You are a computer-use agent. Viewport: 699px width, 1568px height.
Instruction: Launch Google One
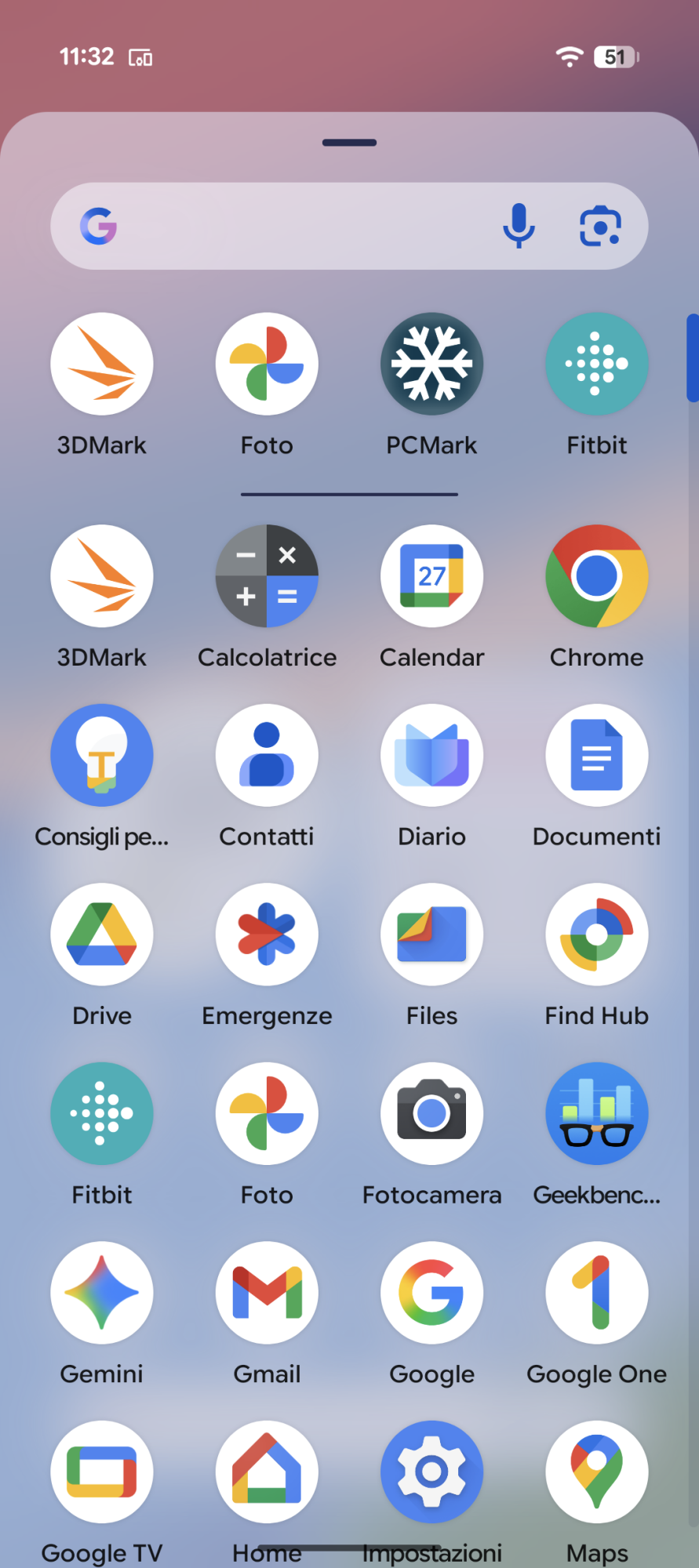point(596,1293)
